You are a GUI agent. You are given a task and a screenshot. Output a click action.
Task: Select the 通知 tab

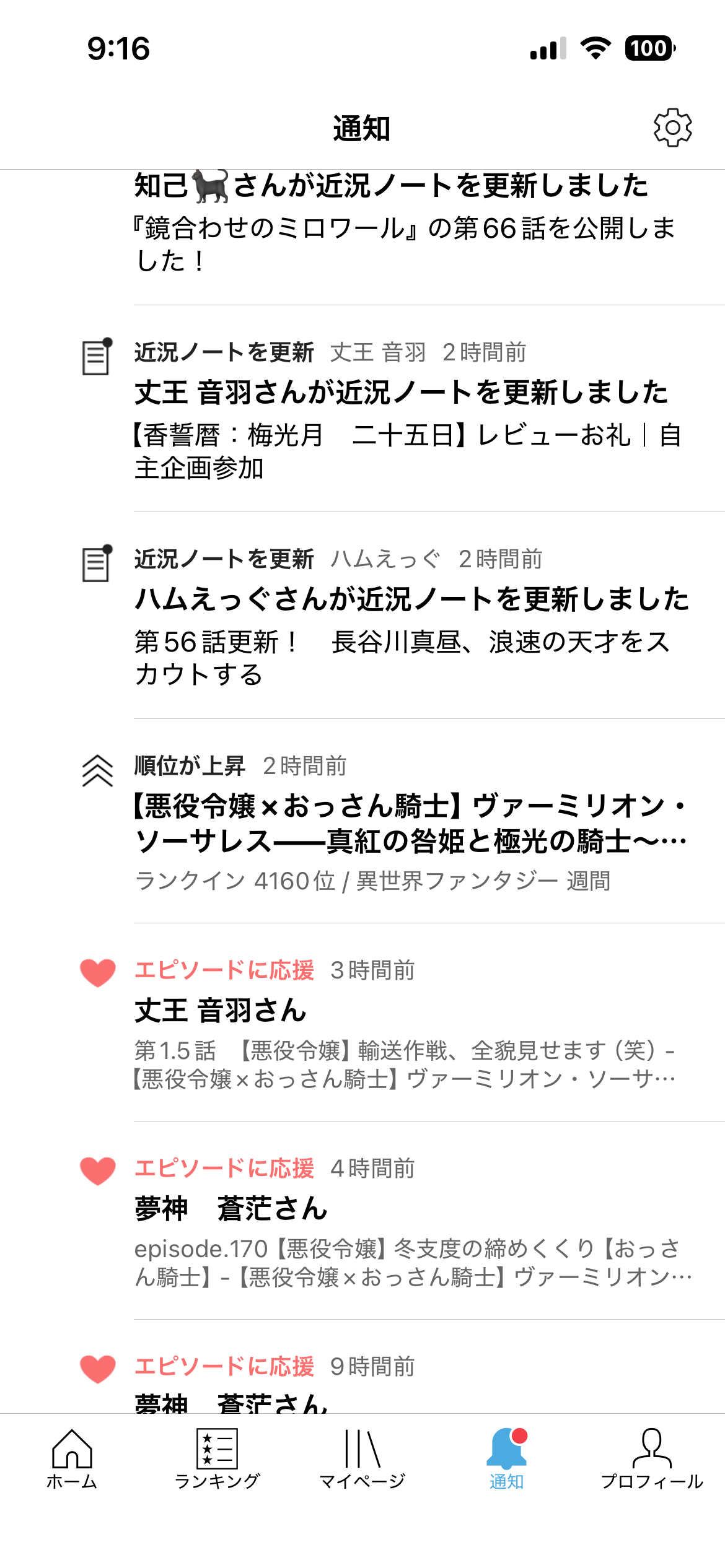[x=507, y=1458]
